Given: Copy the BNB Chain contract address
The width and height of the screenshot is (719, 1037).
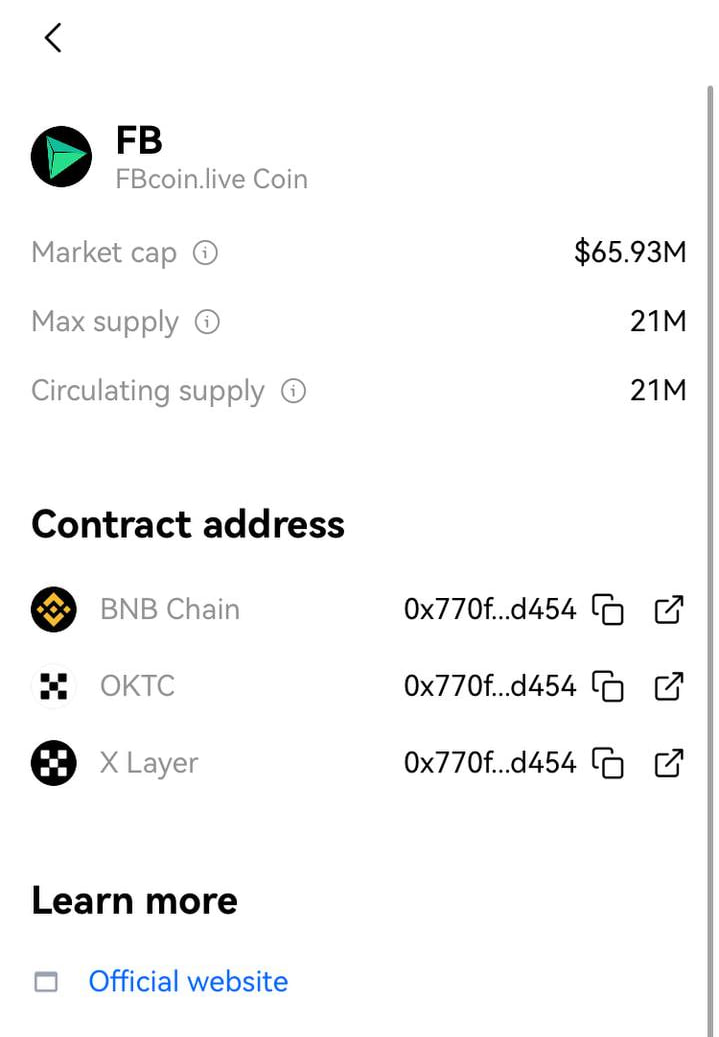Looking at the screenshot, I should click(x=608, y=609).
